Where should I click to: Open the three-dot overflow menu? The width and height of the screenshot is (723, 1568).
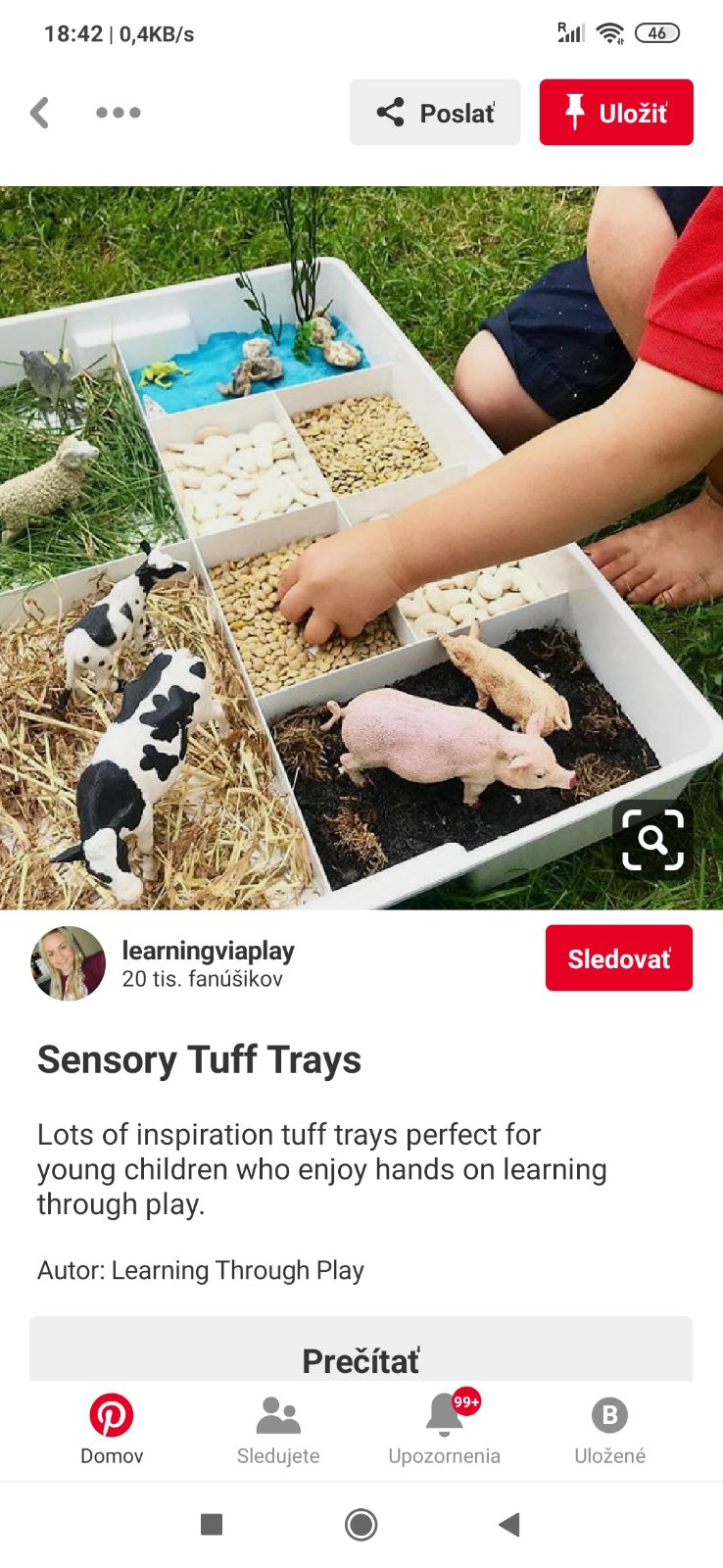point(119,113)
